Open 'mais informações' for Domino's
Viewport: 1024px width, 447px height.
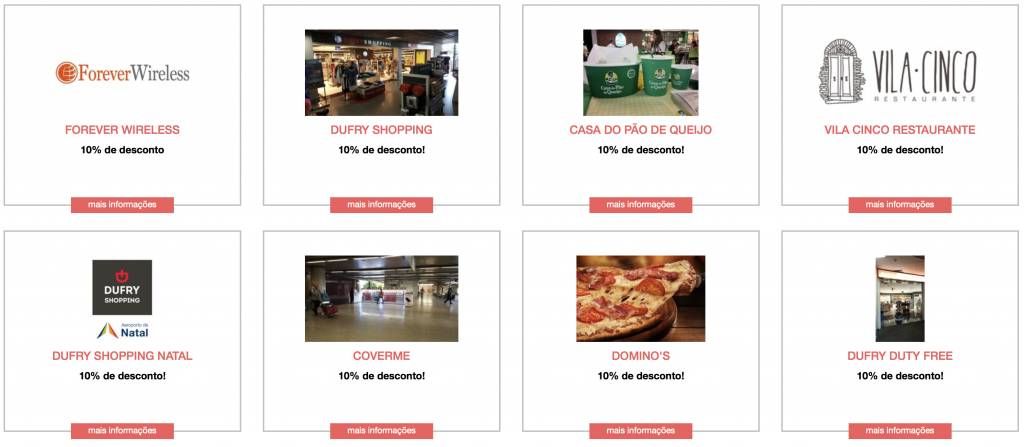(640, 431)
